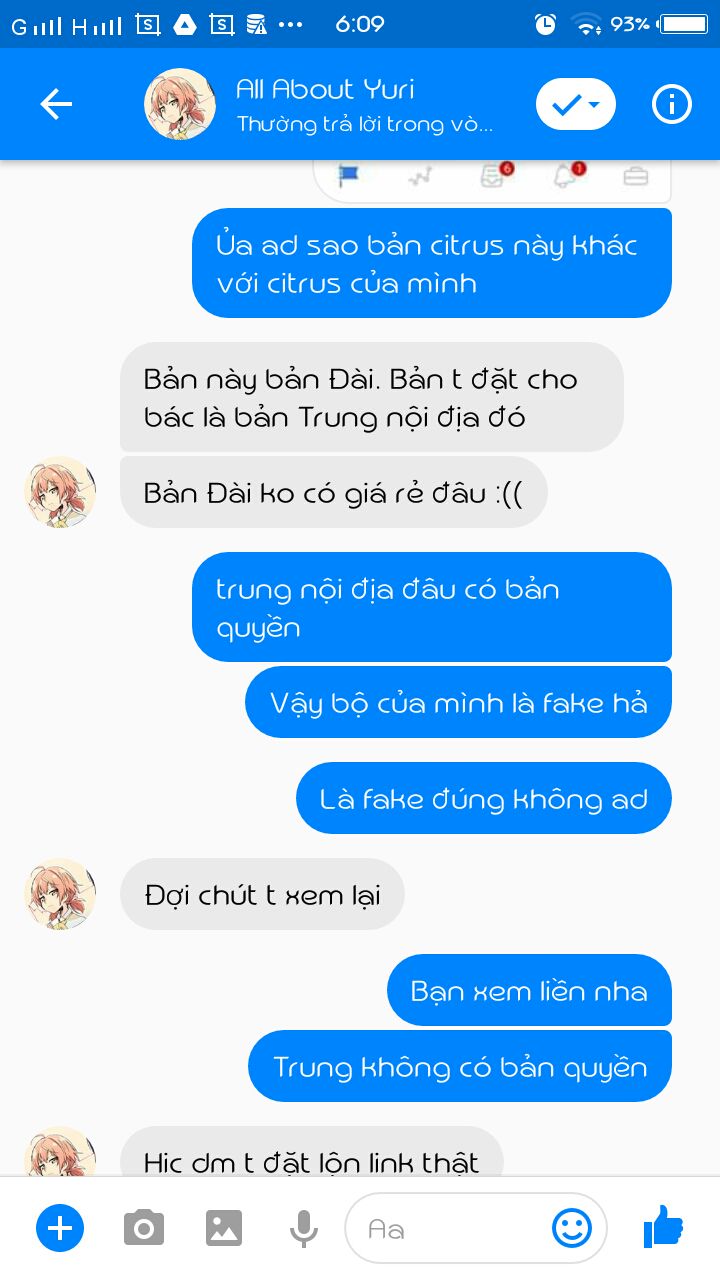
Task: Go back using the header arrow
Action: click(x=56, y=104)
